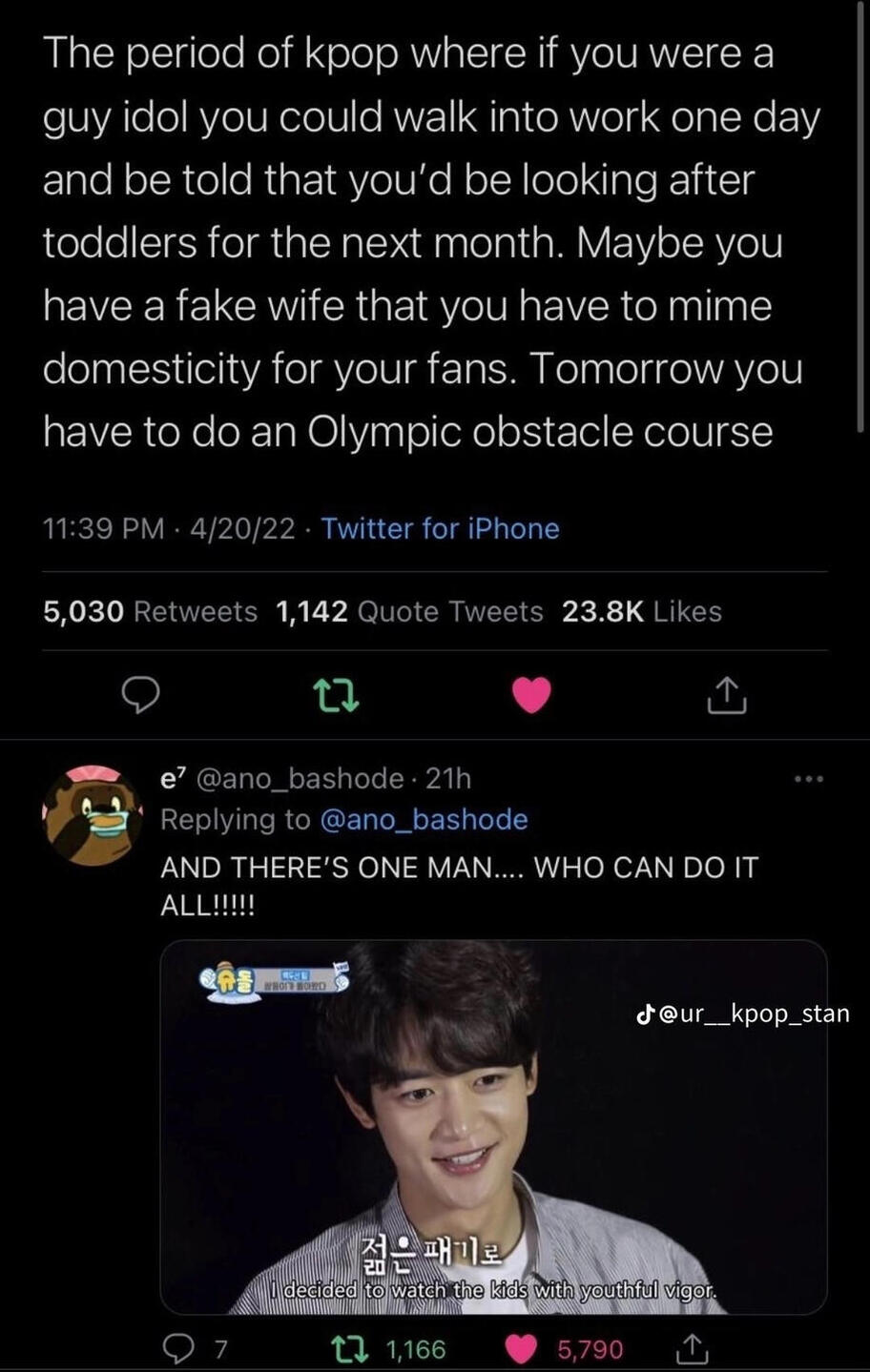Share the main kpop tweet

tap(726, 697)
